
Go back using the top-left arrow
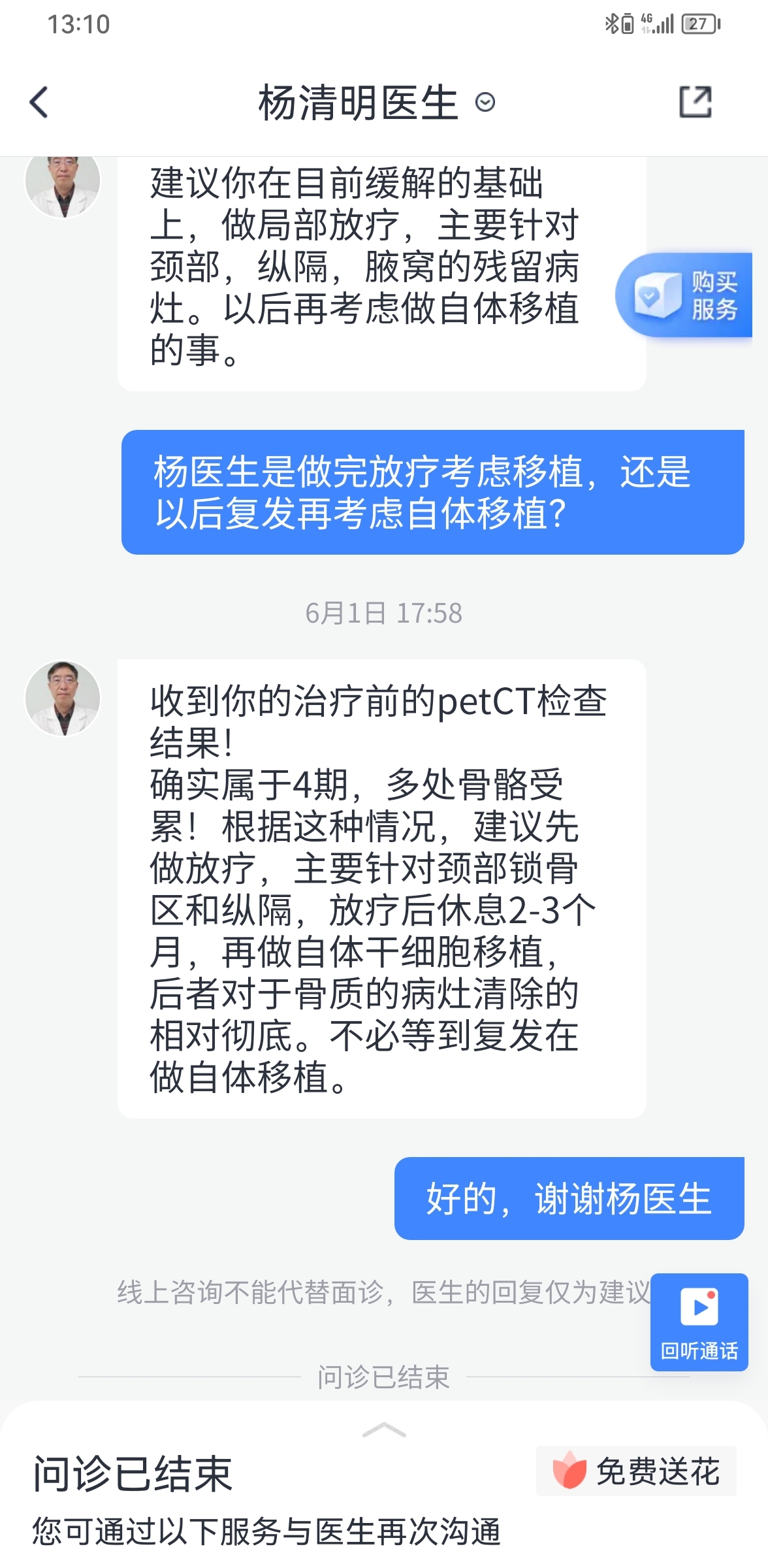pyautogui.click(x=39, y=103)
